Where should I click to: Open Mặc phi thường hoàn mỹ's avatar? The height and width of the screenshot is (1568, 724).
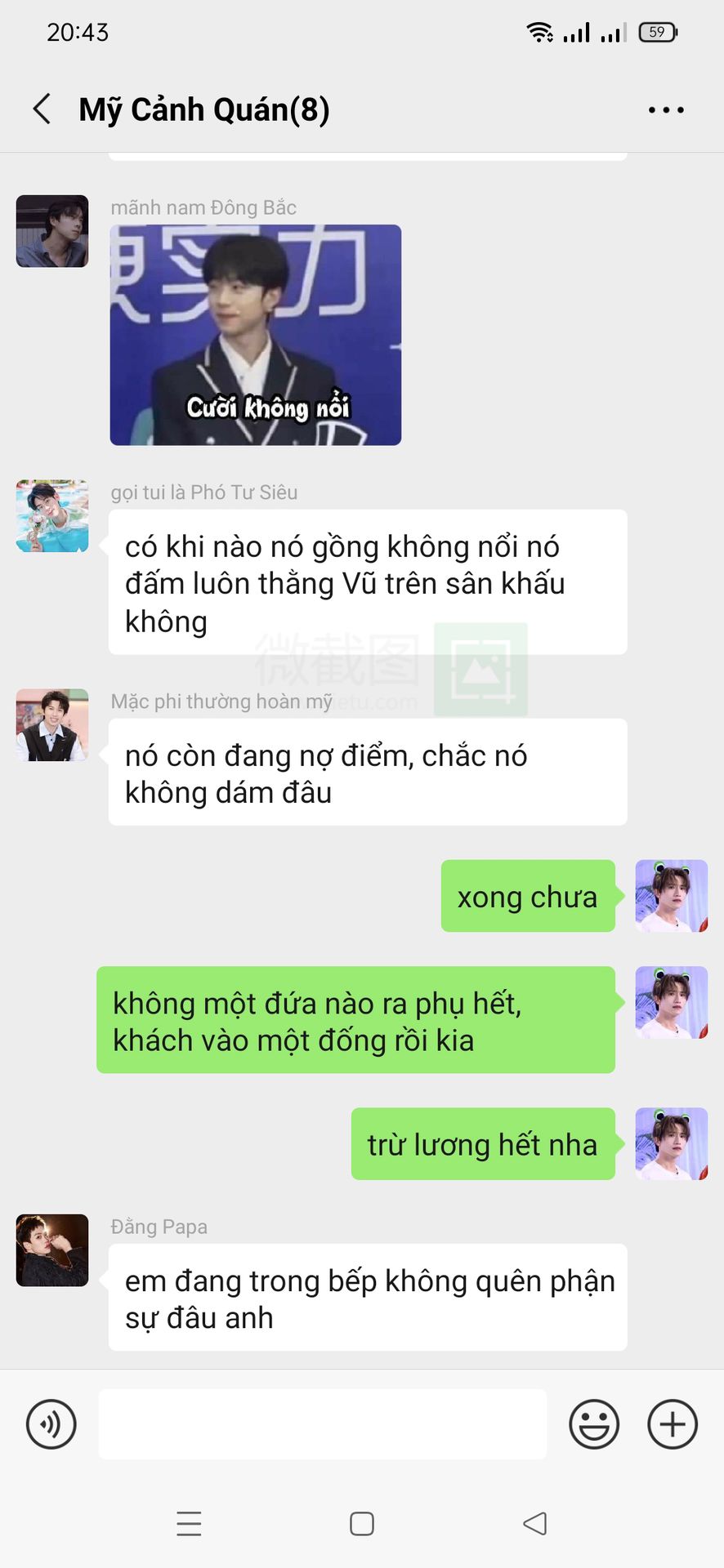pos(52,725)
